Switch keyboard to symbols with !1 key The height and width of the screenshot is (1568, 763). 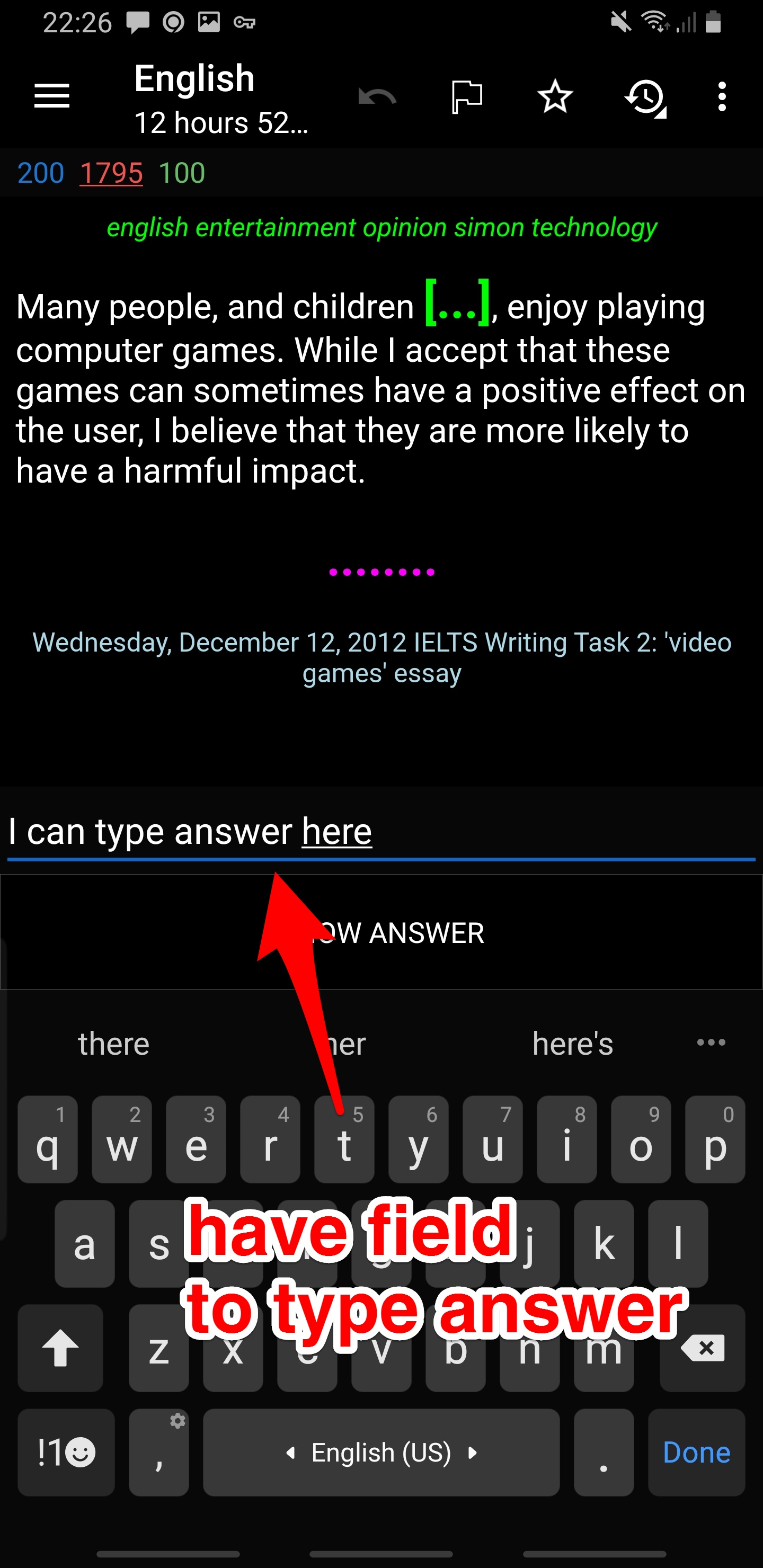point(66,1453)
